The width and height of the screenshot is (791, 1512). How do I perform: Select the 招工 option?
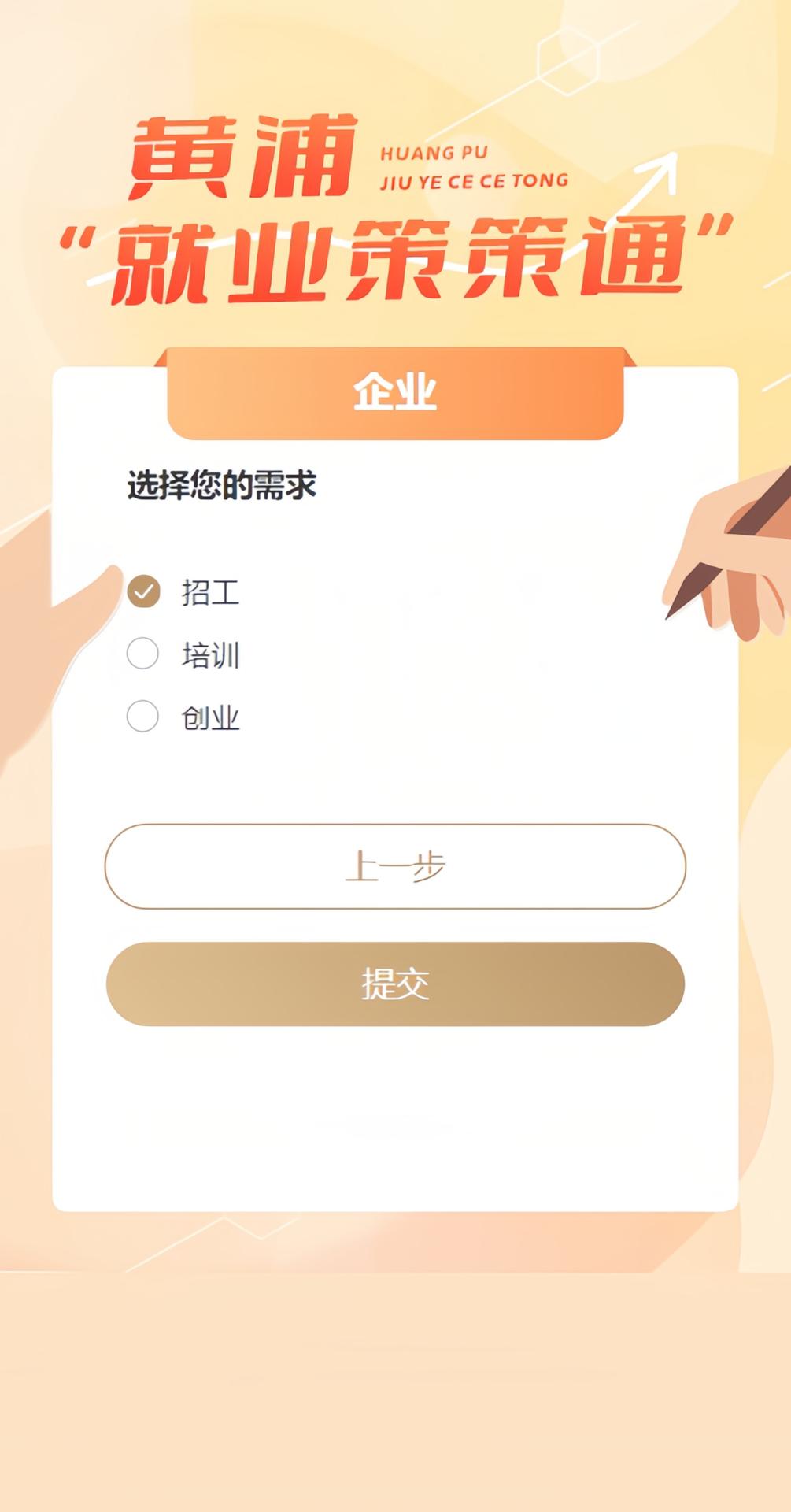click(x=144, y=591)
